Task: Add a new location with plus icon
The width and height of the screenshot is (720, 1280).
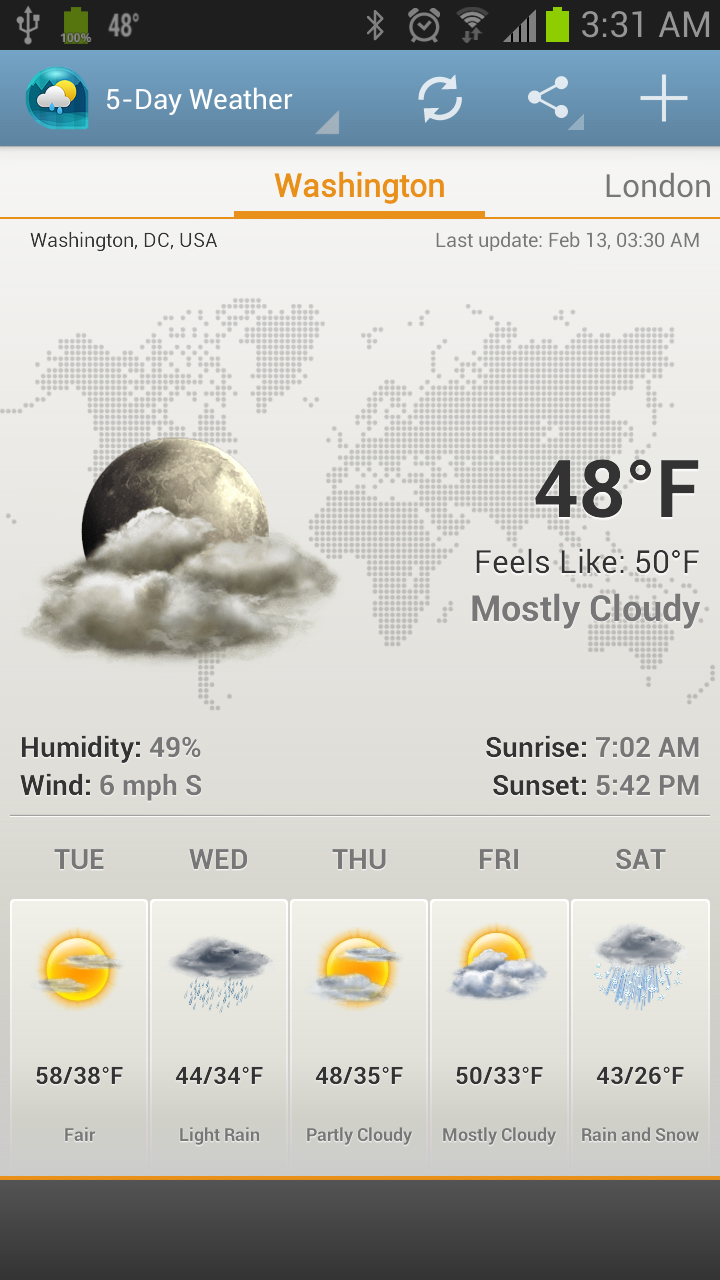Action: pos(664,99)
